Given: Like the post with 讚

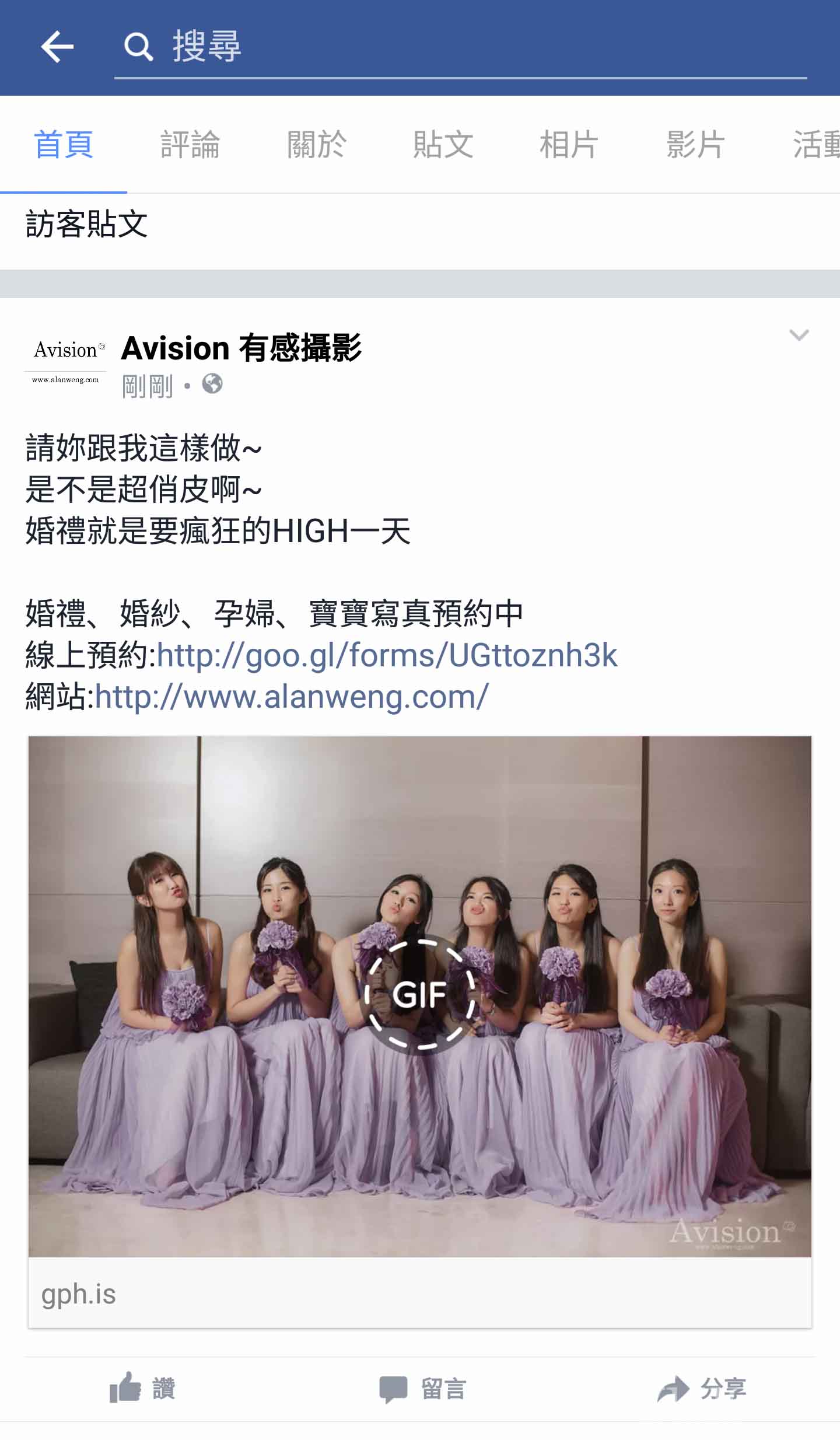Looking at the screenshot, I should click(x=142, y=1389).
